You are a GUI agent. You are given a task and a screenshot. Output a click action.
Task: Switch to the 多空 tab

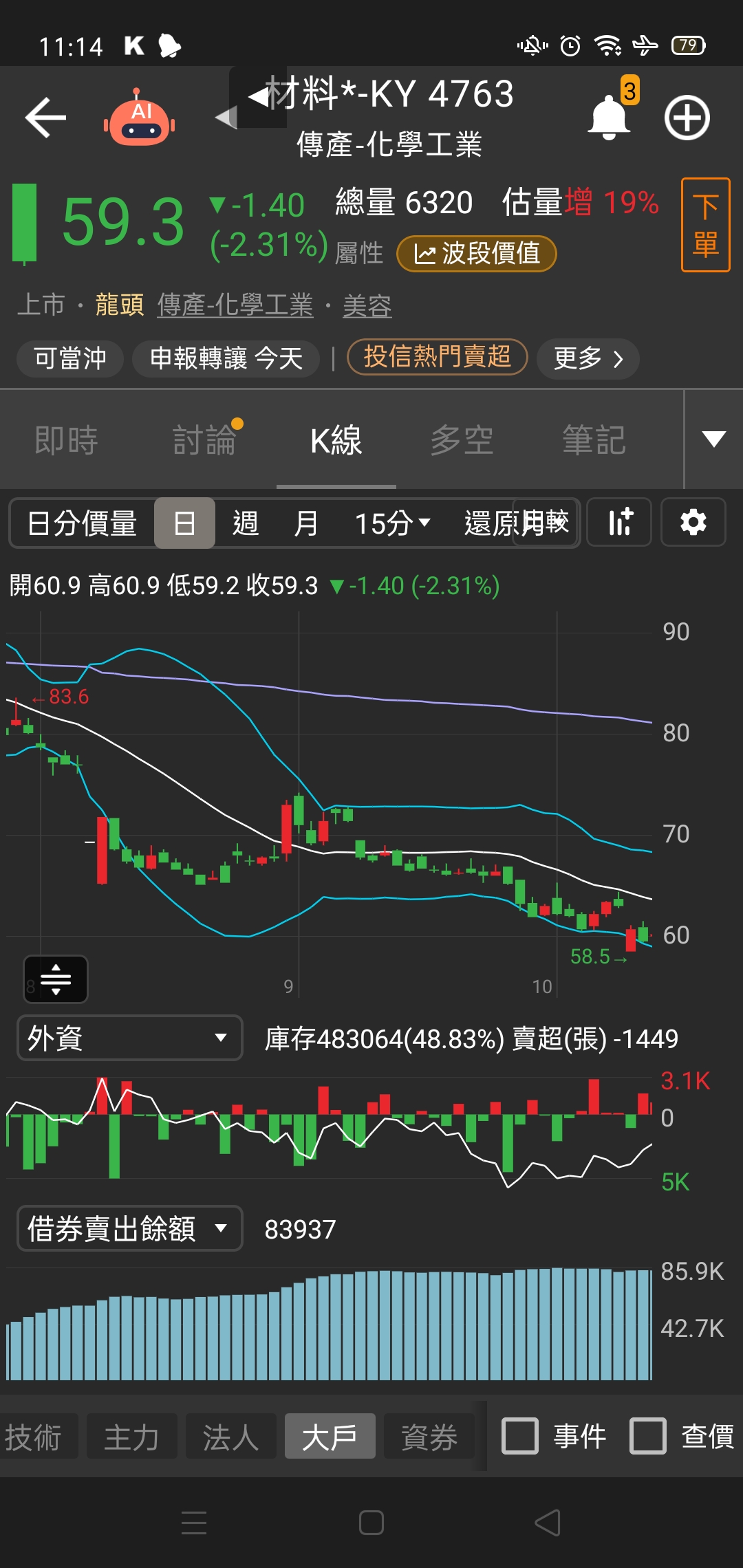coord(462,440)
